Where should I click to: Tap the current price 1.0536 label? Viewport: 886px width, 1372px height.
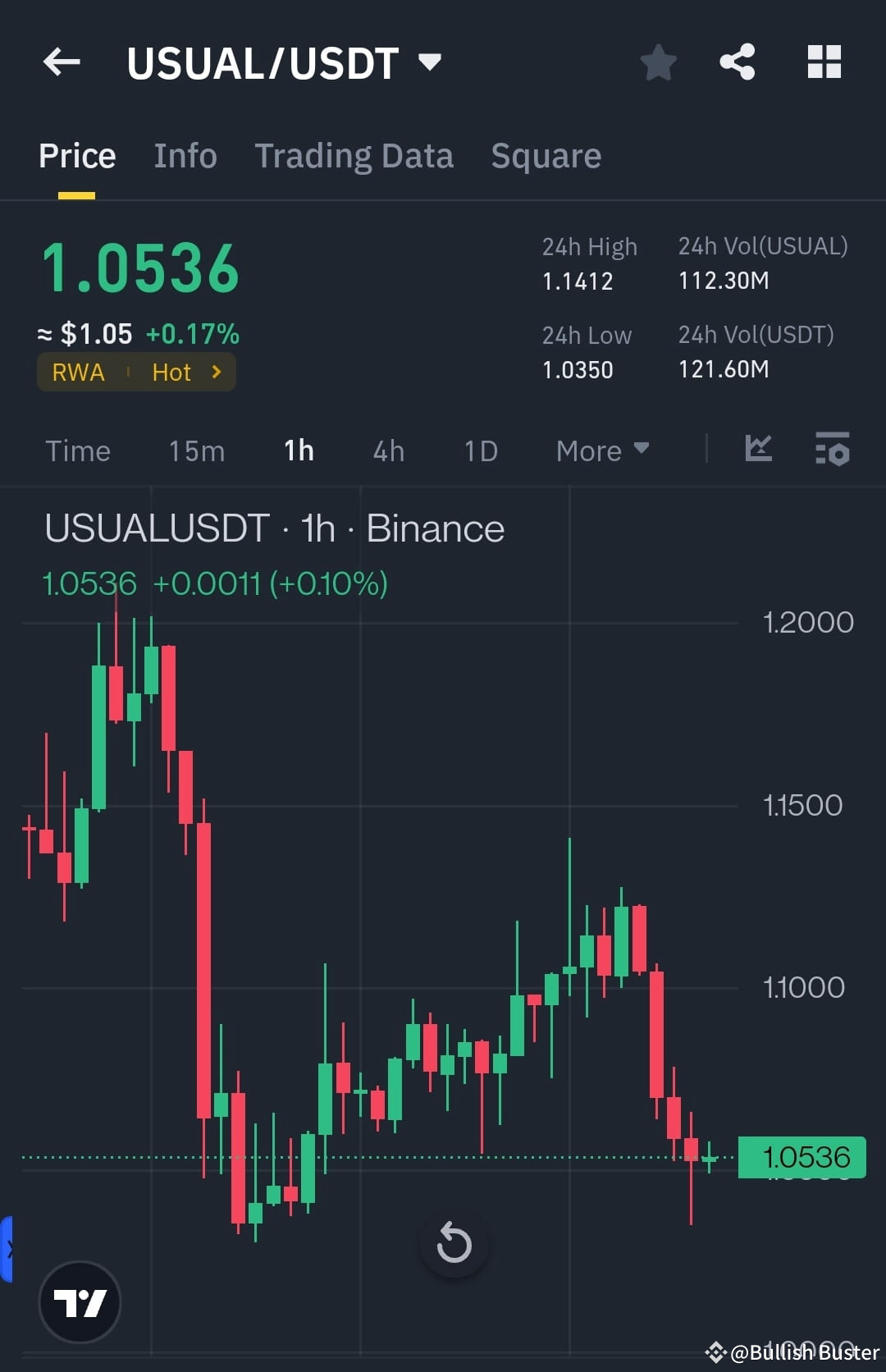(x=139, y=265)
